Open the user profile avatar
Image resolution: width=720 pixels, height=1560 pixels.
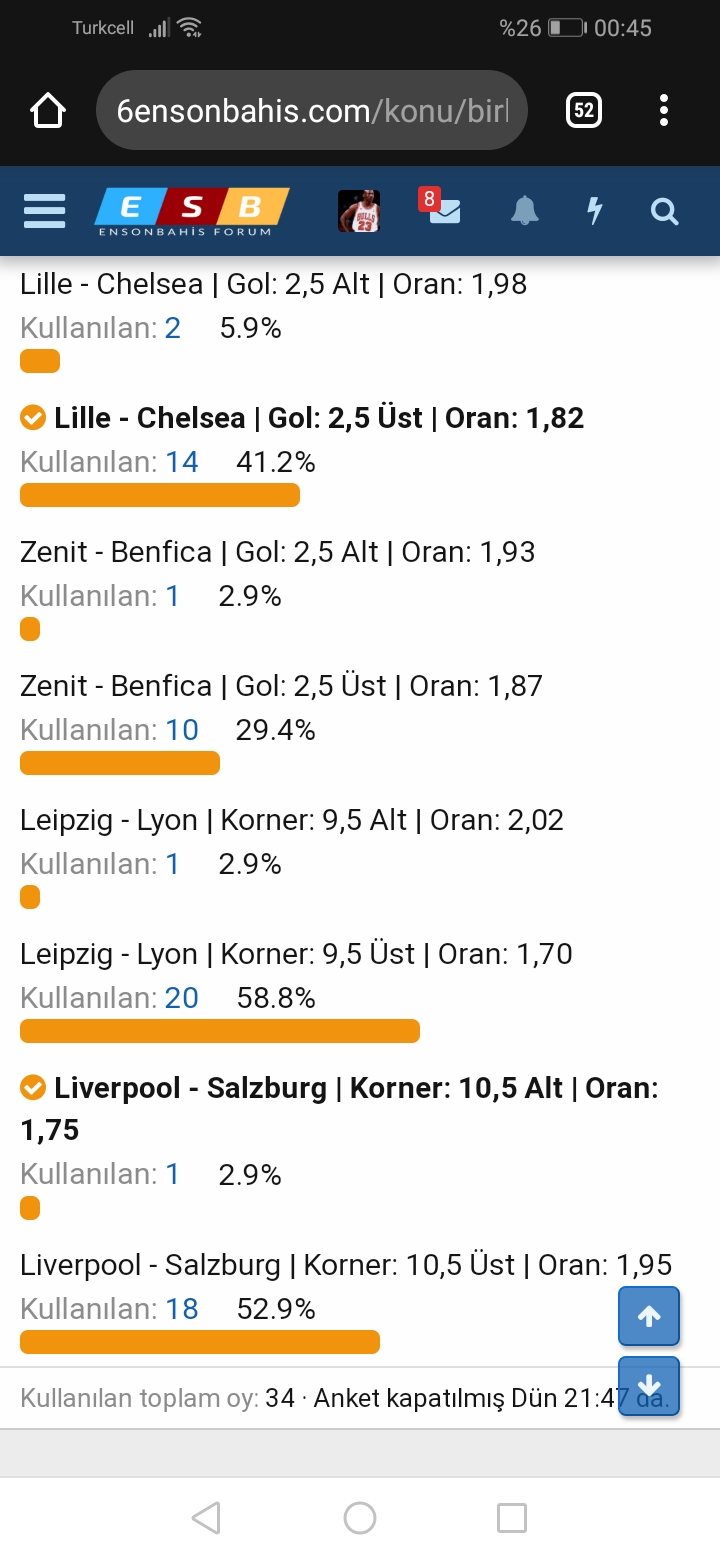(359, 211)
